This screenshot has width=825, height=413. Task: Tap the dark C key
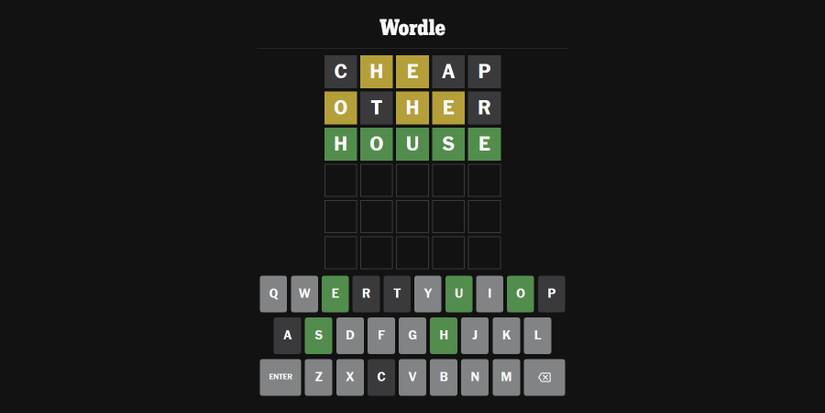click(x=381, y=377)
